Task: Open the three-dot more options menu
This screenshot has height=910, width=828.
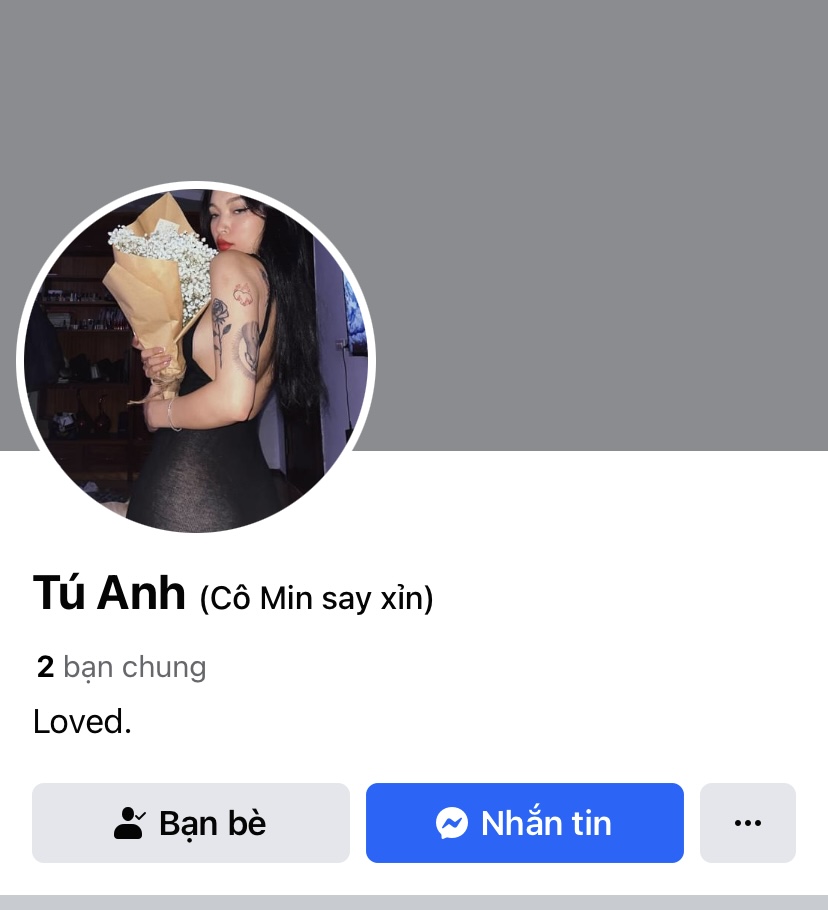Action: click(x=747, y=823)
